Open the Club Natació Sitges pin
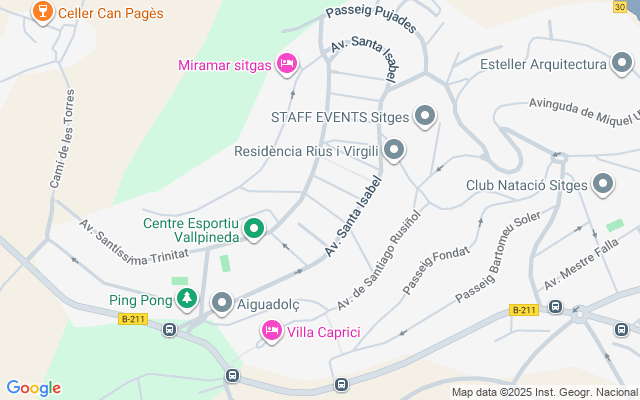 coord(603,184)
